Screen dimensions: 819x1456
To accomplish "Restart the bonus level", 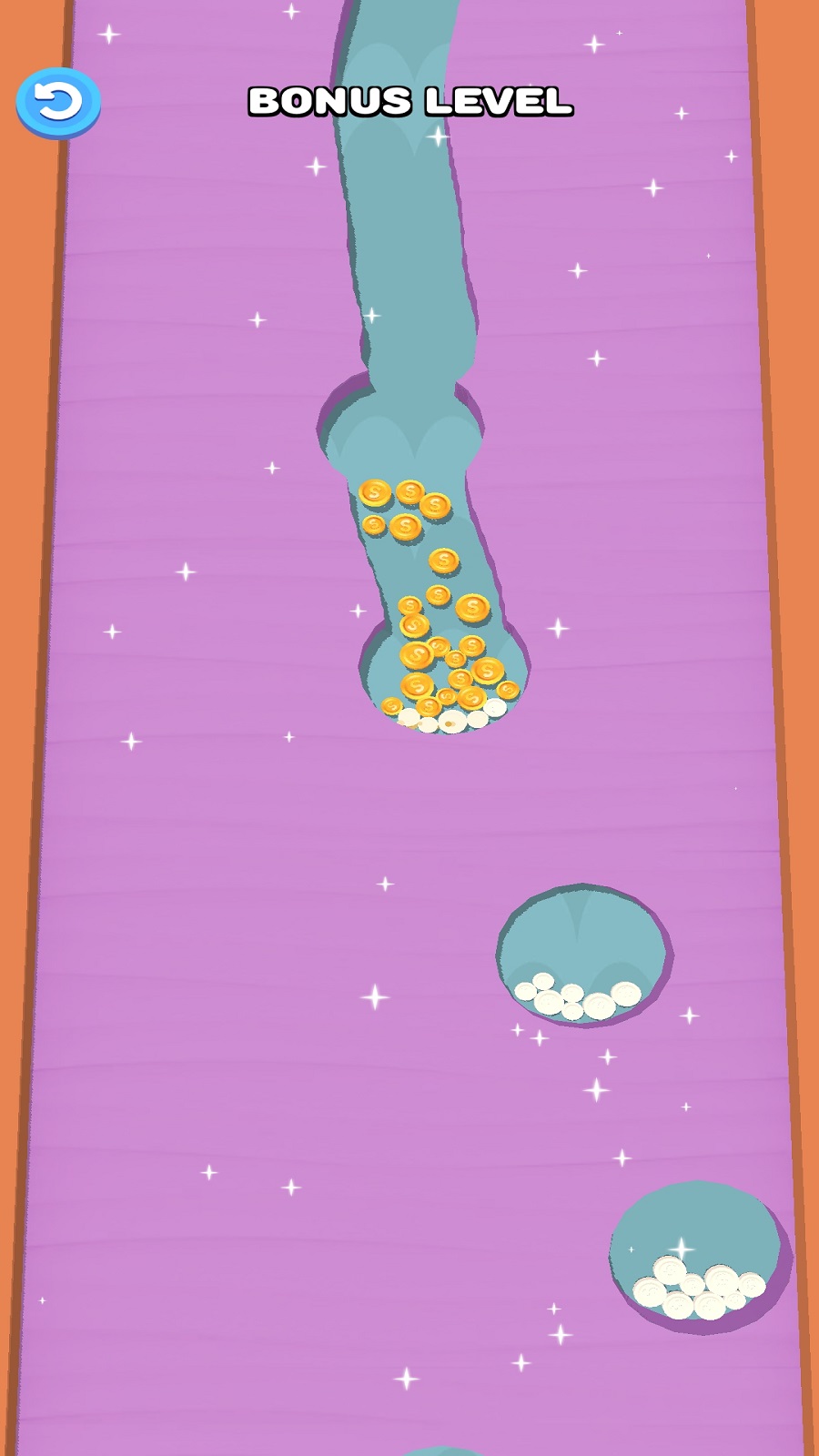I will click(58, 102).
